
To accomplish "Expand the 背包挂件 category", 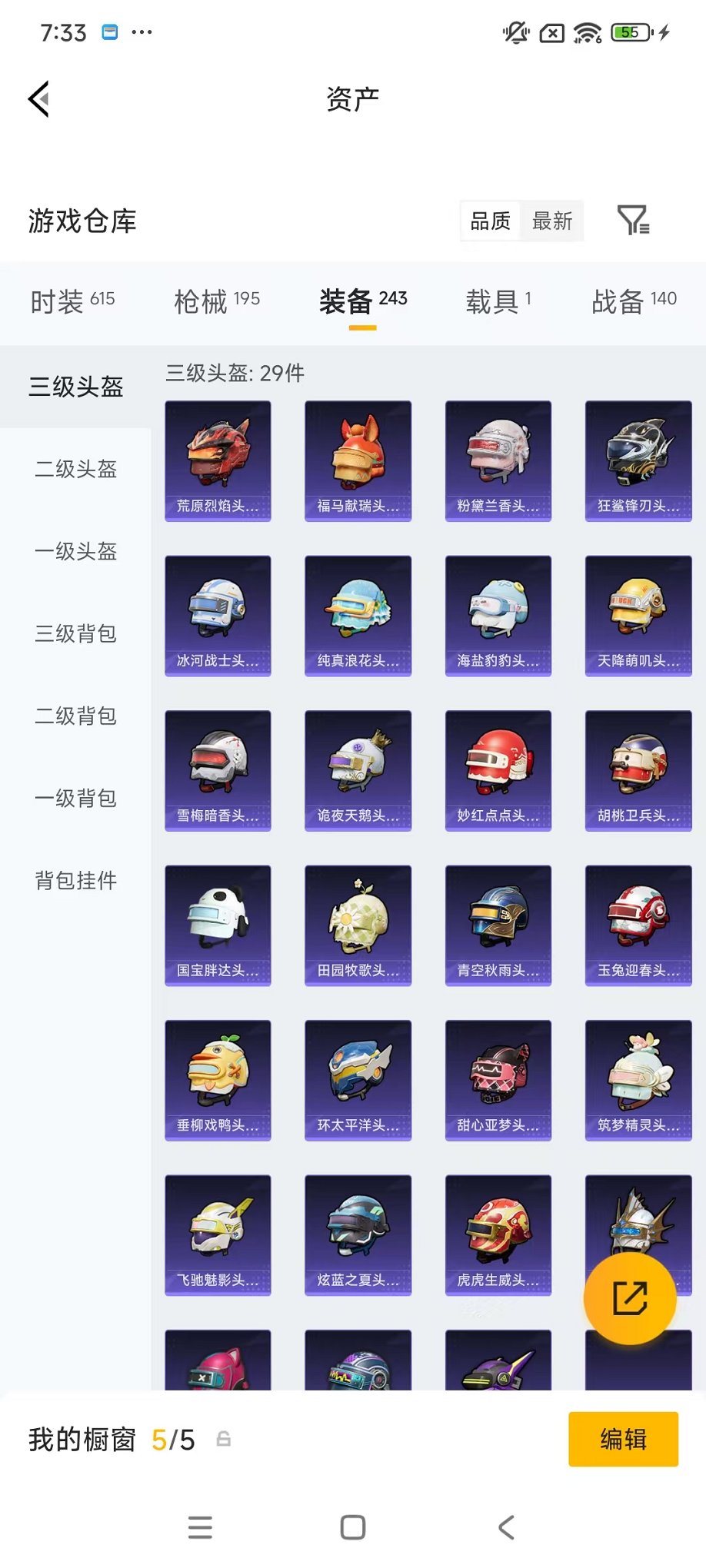I will coord(74,881).
